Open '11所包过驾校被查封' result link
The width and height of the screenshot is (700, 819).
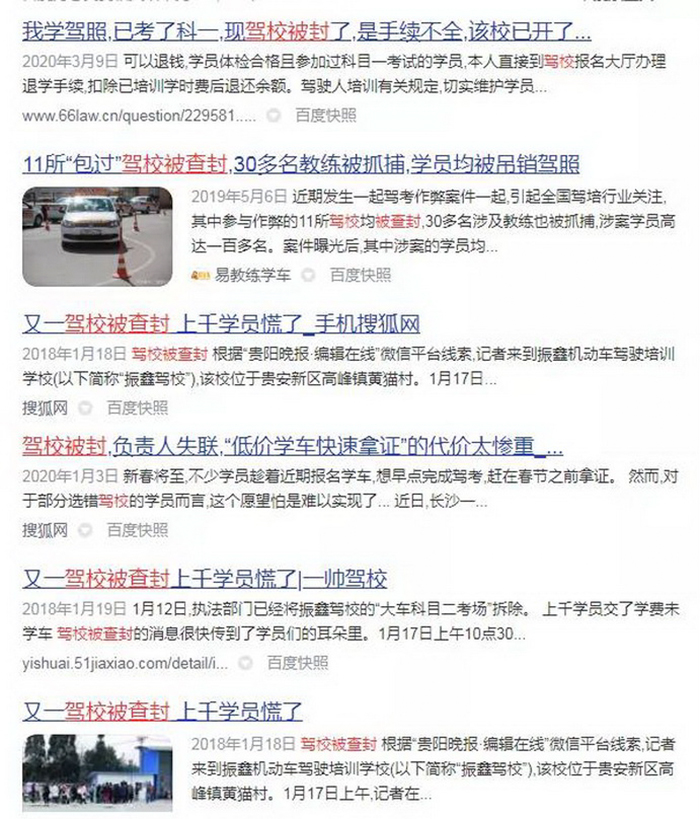point(300,165)
